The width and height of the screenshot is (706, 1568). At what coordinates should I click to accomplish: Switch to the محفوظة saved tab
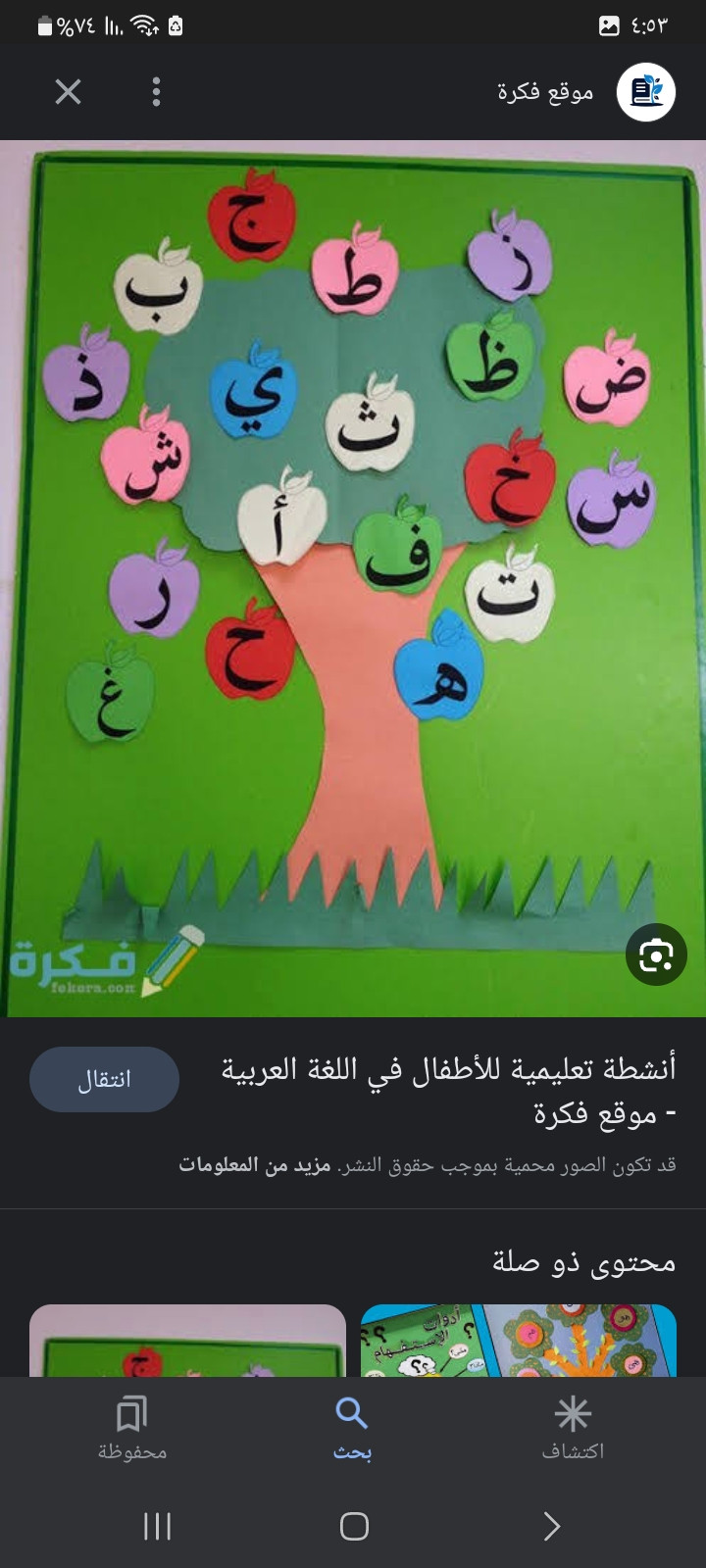132,1429
